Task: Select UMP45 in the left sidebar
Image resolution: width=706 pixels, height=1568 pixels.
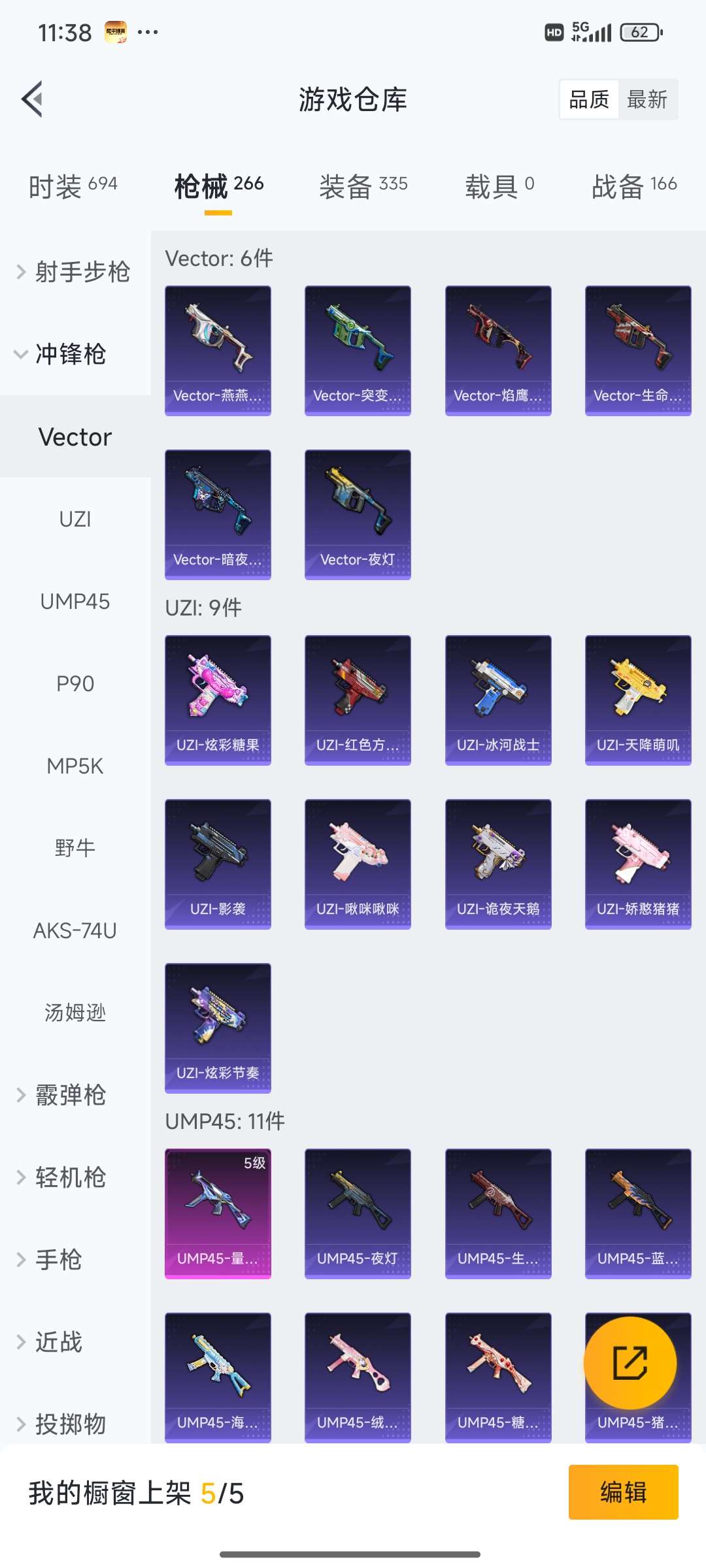Action: click(74, 602)
